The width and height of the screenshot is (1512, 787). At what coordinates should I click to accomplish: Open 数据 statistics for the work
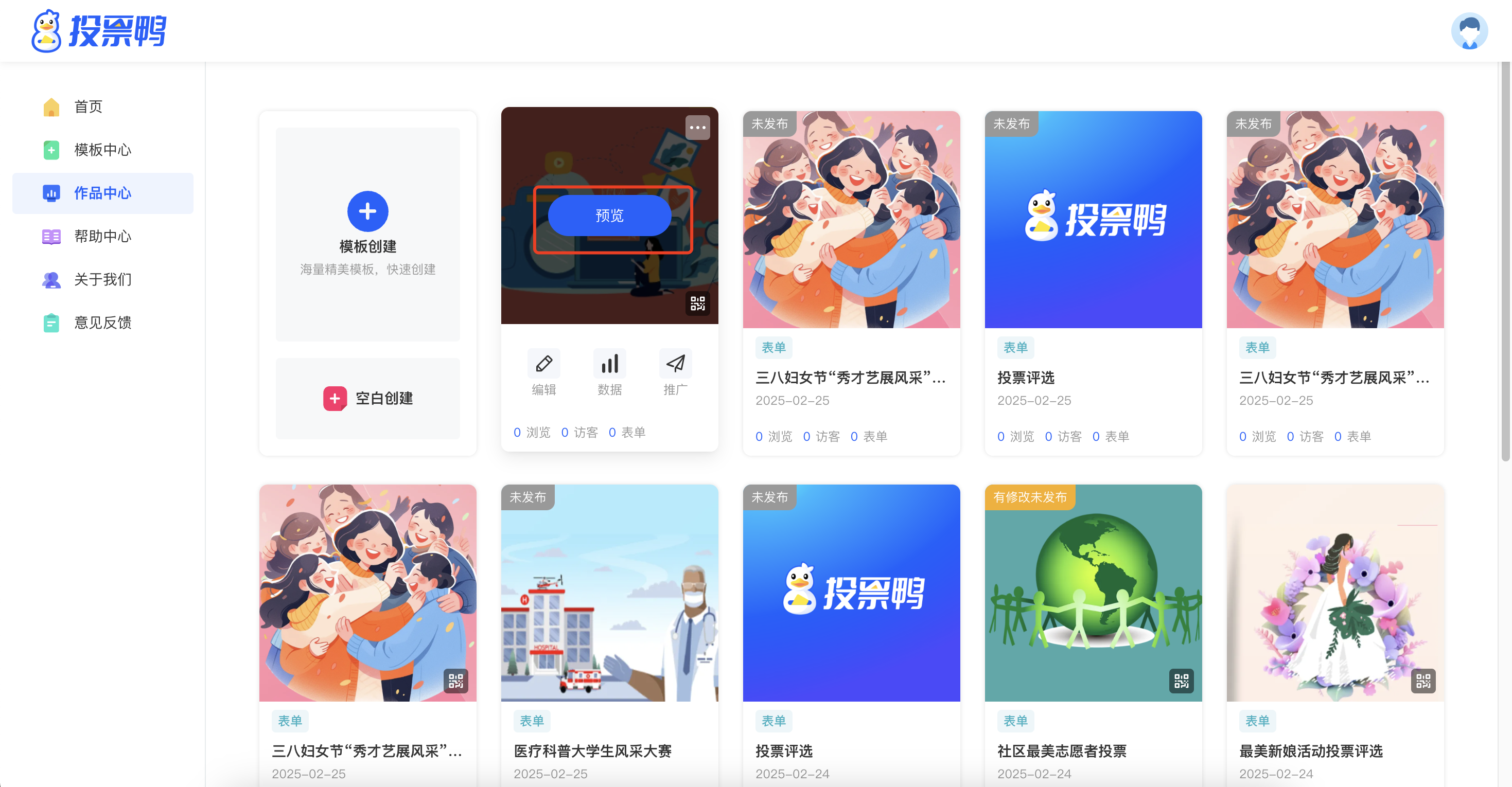[x=609, y=372]
